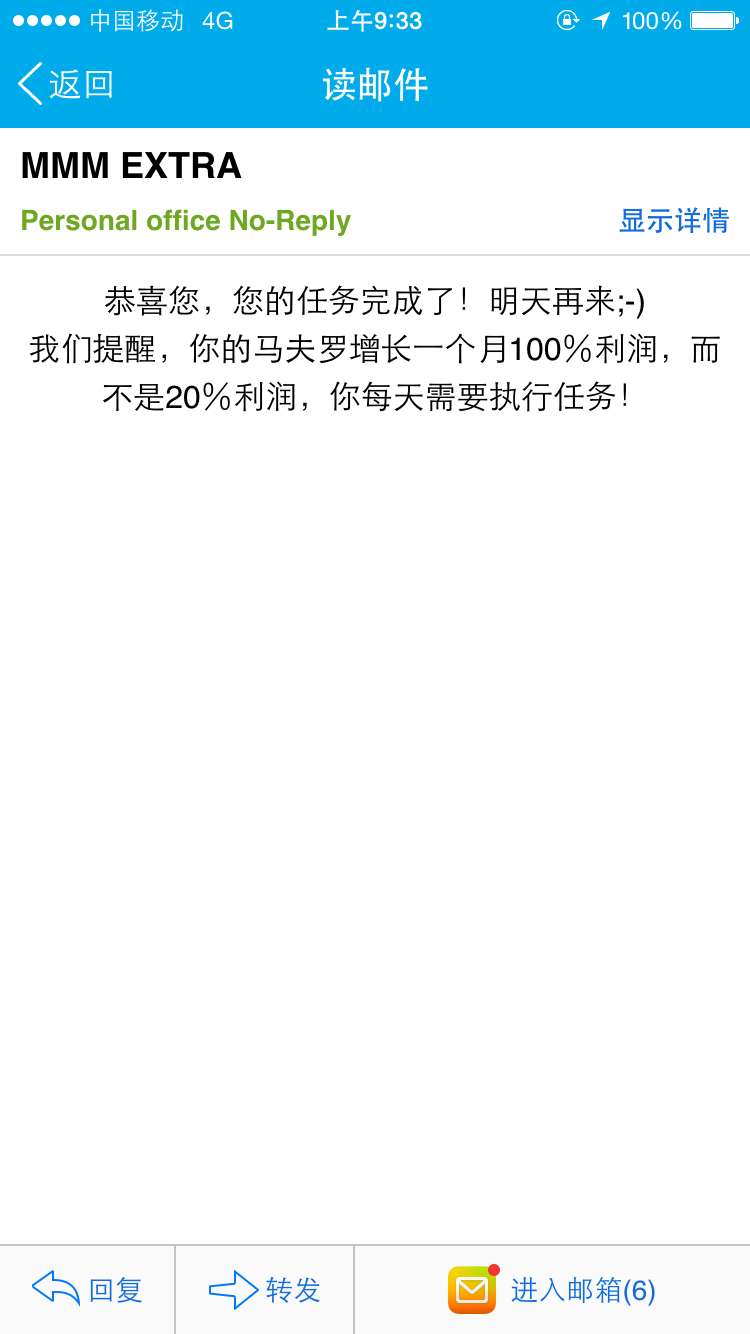
Task: Go back with the 返回 button
Action: [66, 84]
